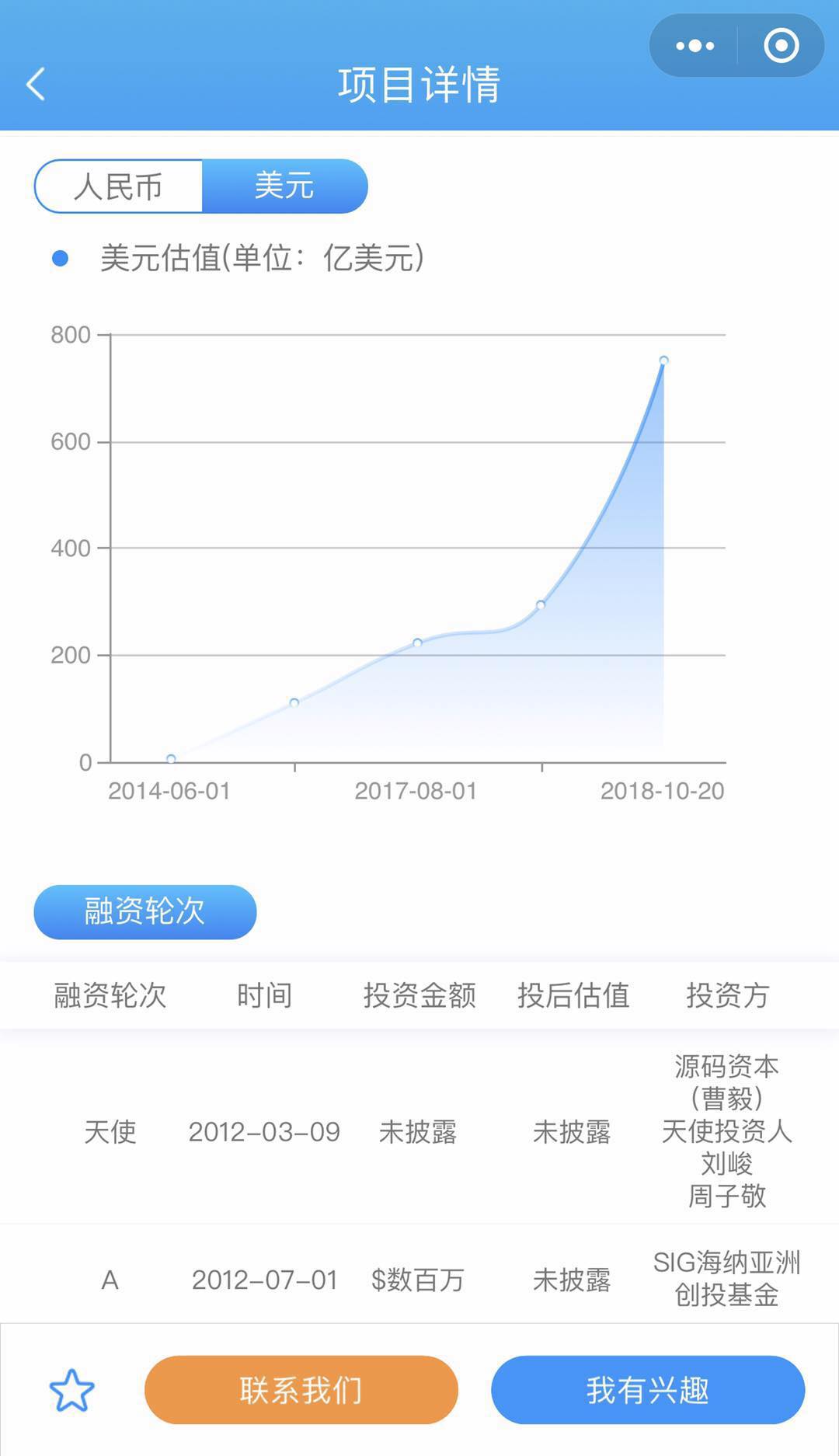This screenshot has height=1456, width=839.
Task: Add this project to favorites with star
Action: pyautogui.click(x=71, y=1391)
